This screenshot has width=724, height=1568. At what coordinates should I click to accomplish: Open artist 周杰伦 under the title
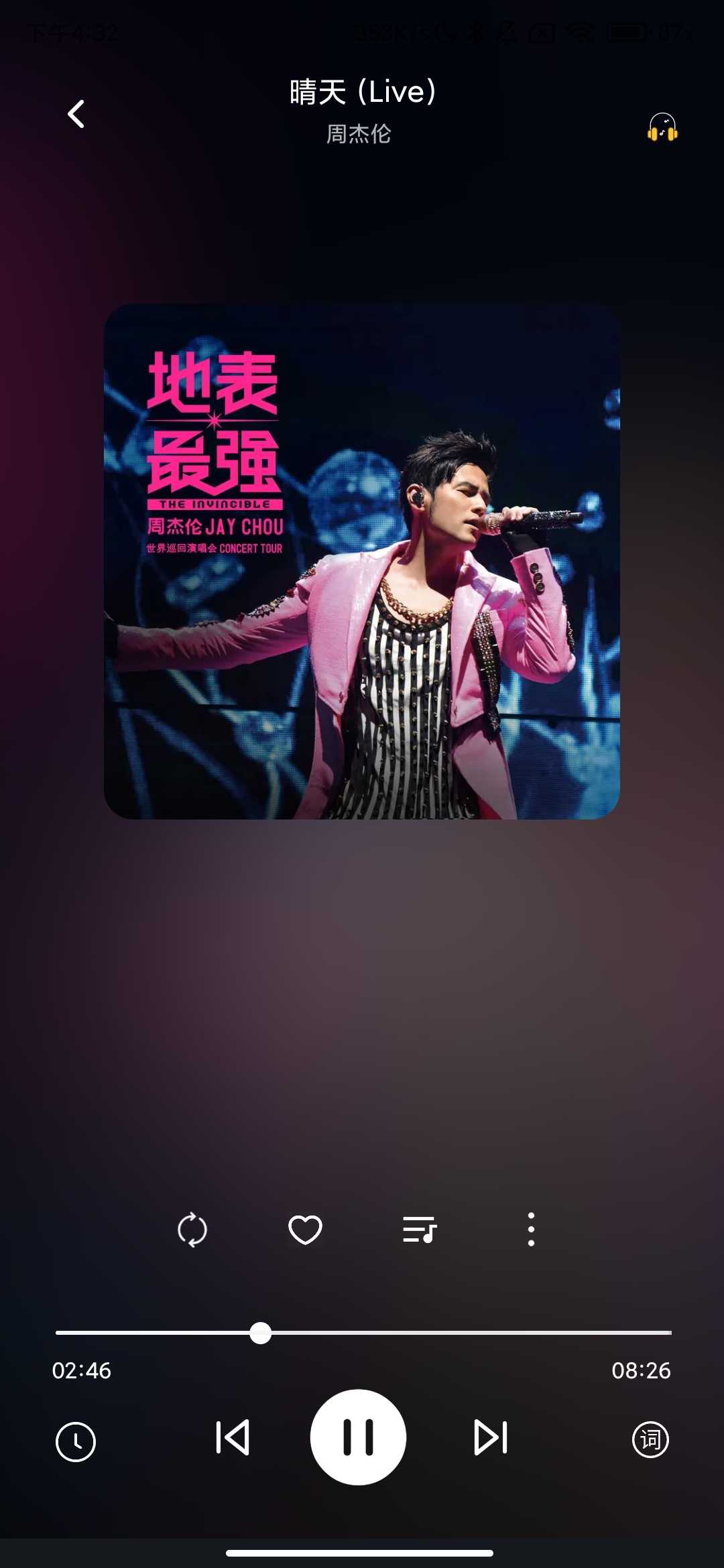pyautogui.click(x=359, y=134)
